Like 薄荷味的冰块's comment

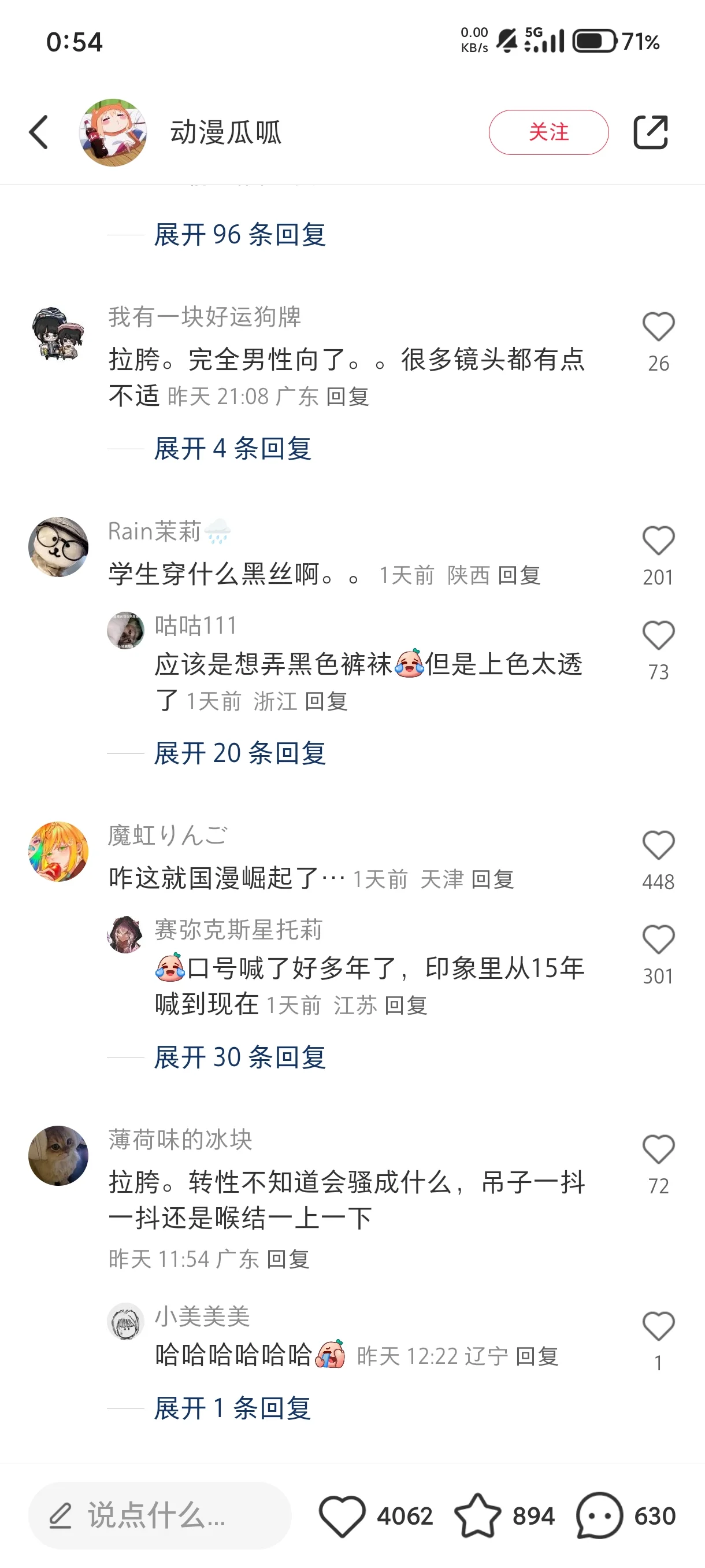658,1151
